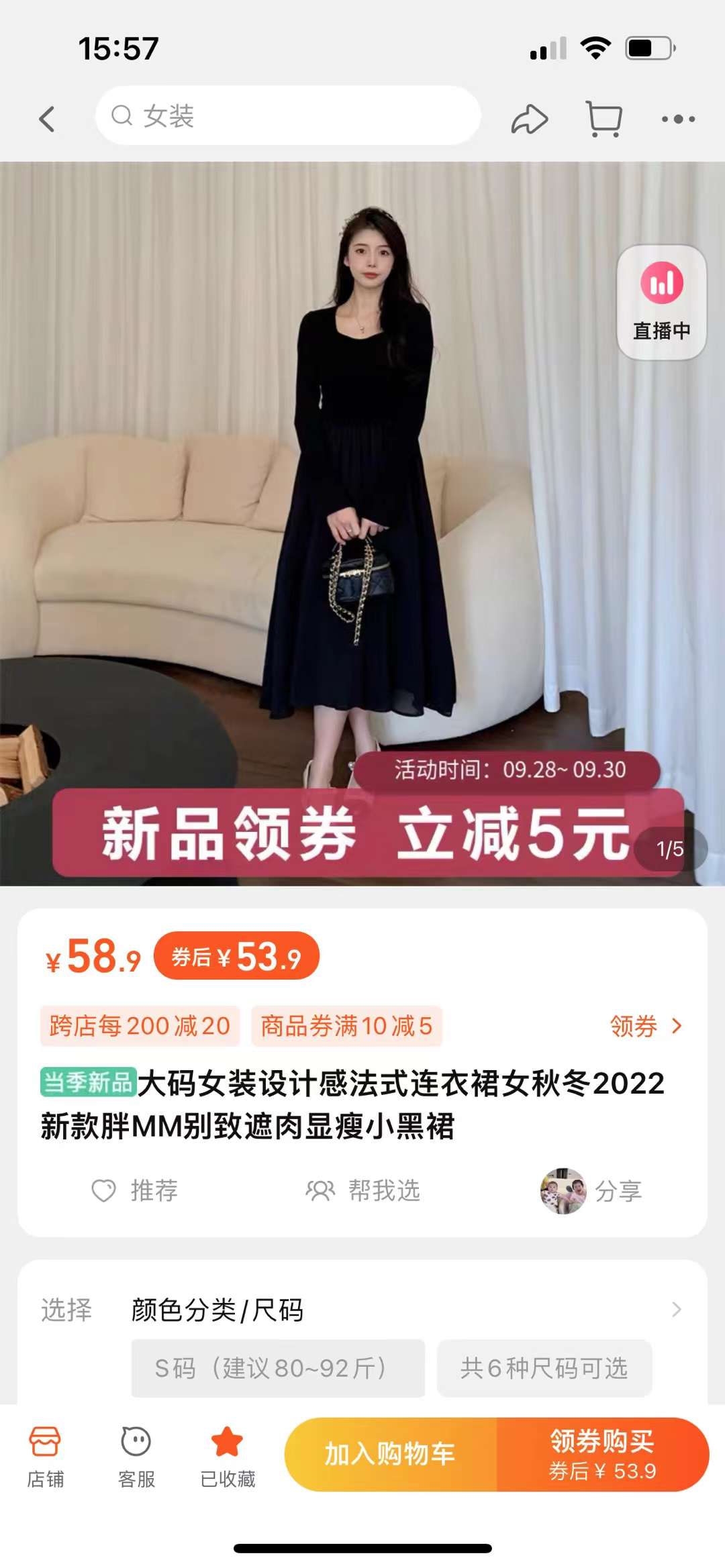Tap 加入购物车 to add to cart

pos(391,1454)
